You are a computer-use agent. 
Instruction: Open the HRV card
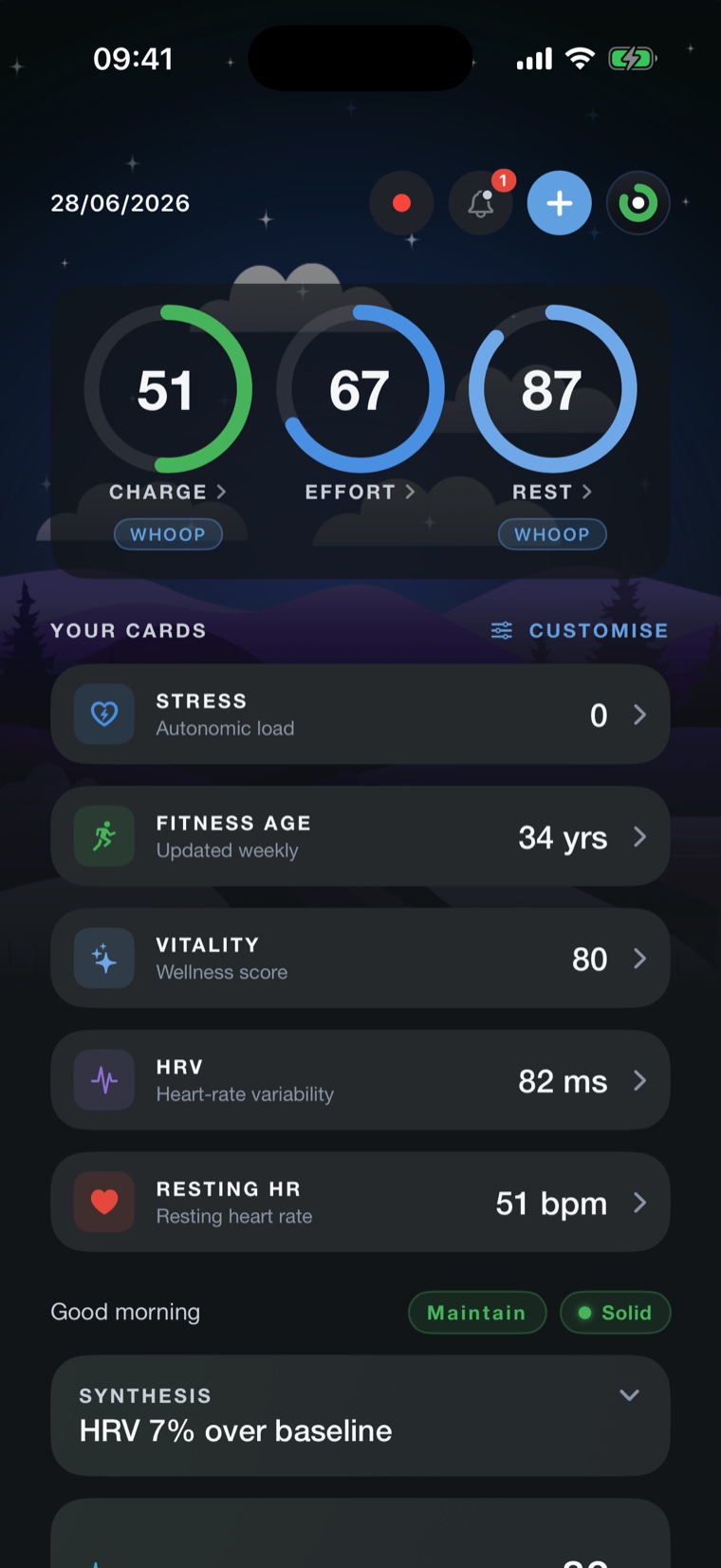tap(360, 1080)
